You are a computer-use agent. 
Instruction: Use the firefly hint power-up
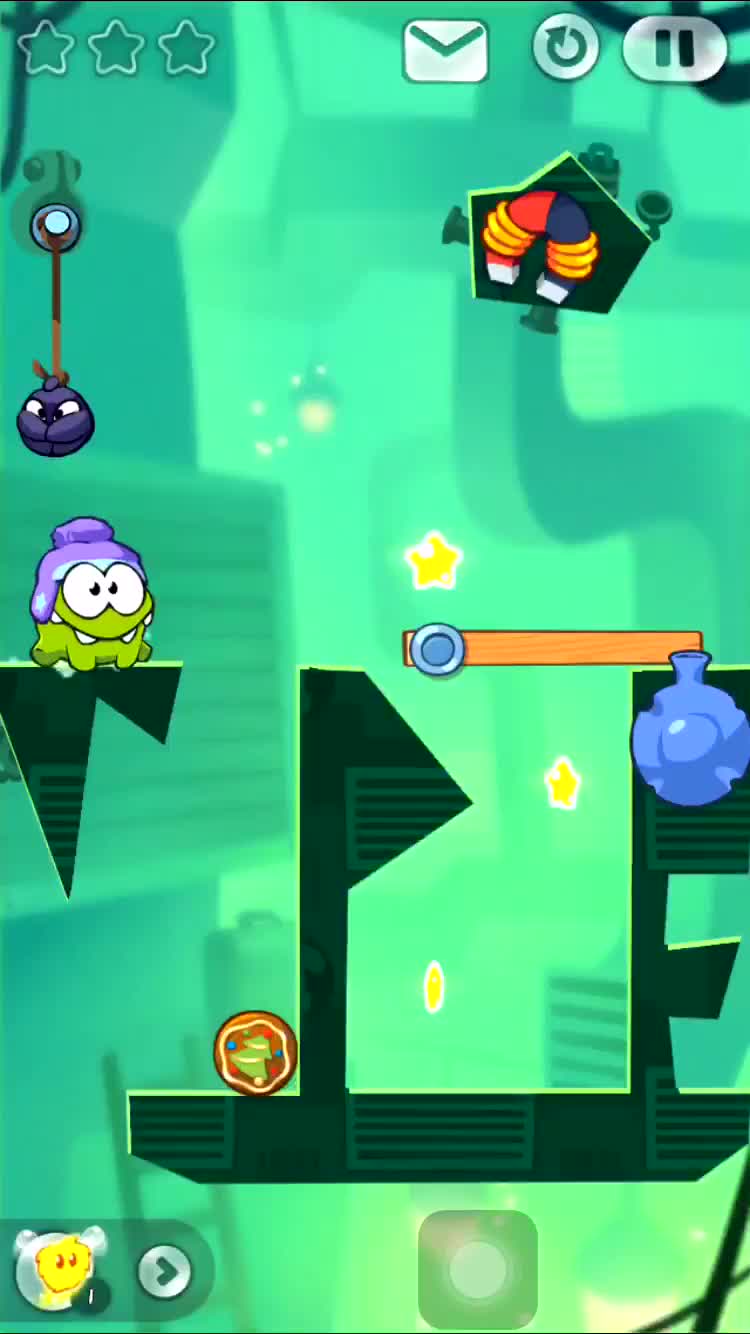[x=57, y=1269]
